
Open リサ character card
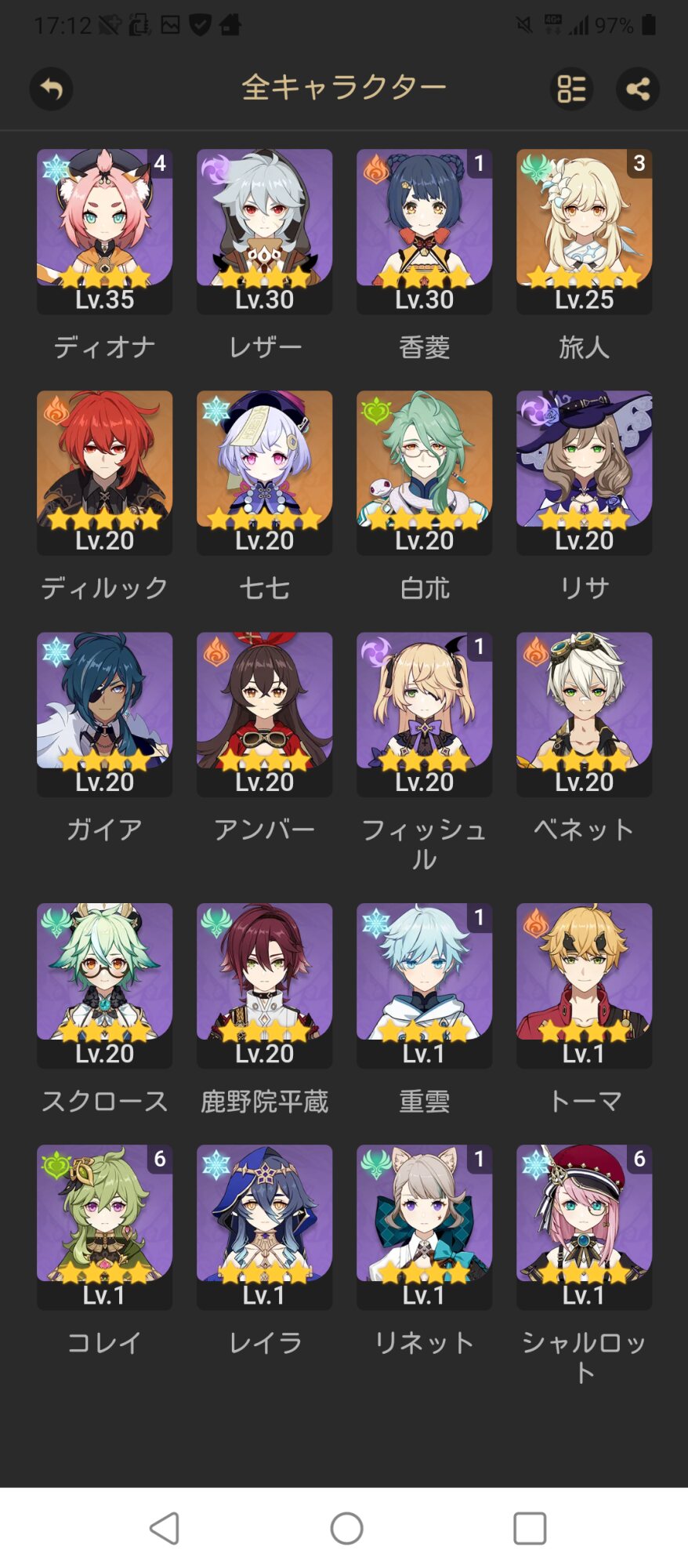pyautogui.click(x=584, y=473)
